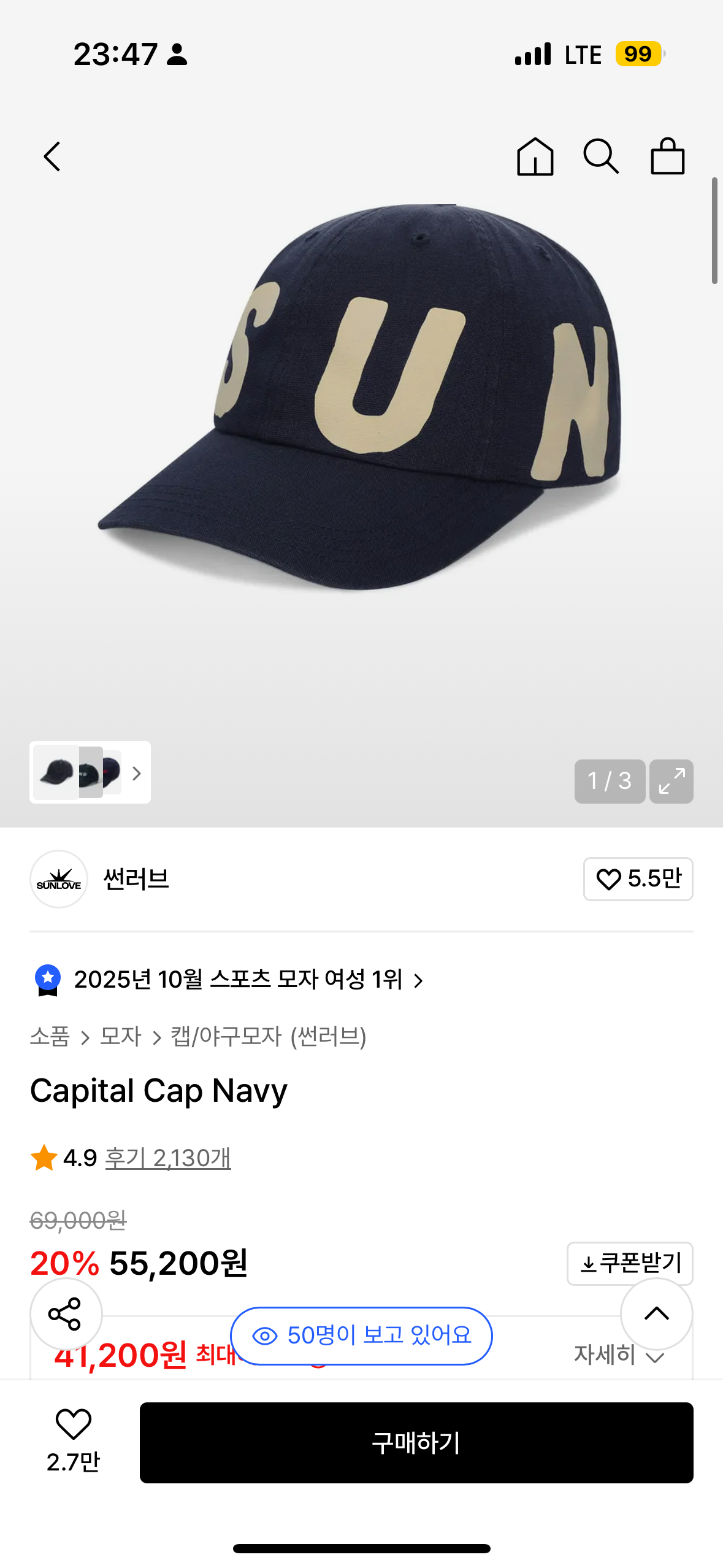Expand product image to fullscreen
The width and height of the screenshot is (723, 1568).
671,781
